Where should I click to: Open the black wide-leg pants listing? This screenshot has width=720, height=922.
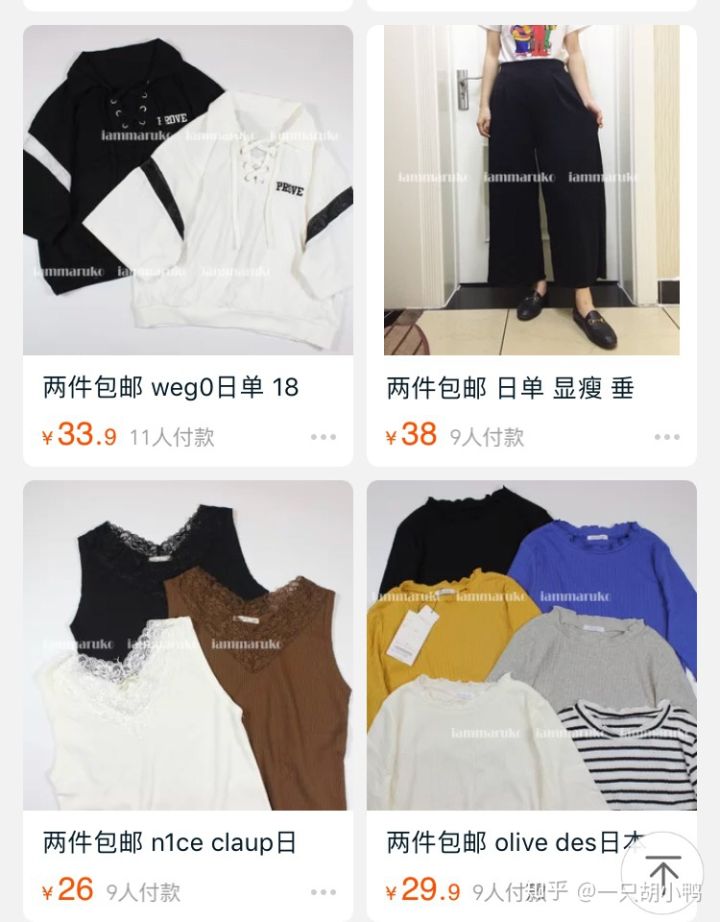[x=531, y=190]
